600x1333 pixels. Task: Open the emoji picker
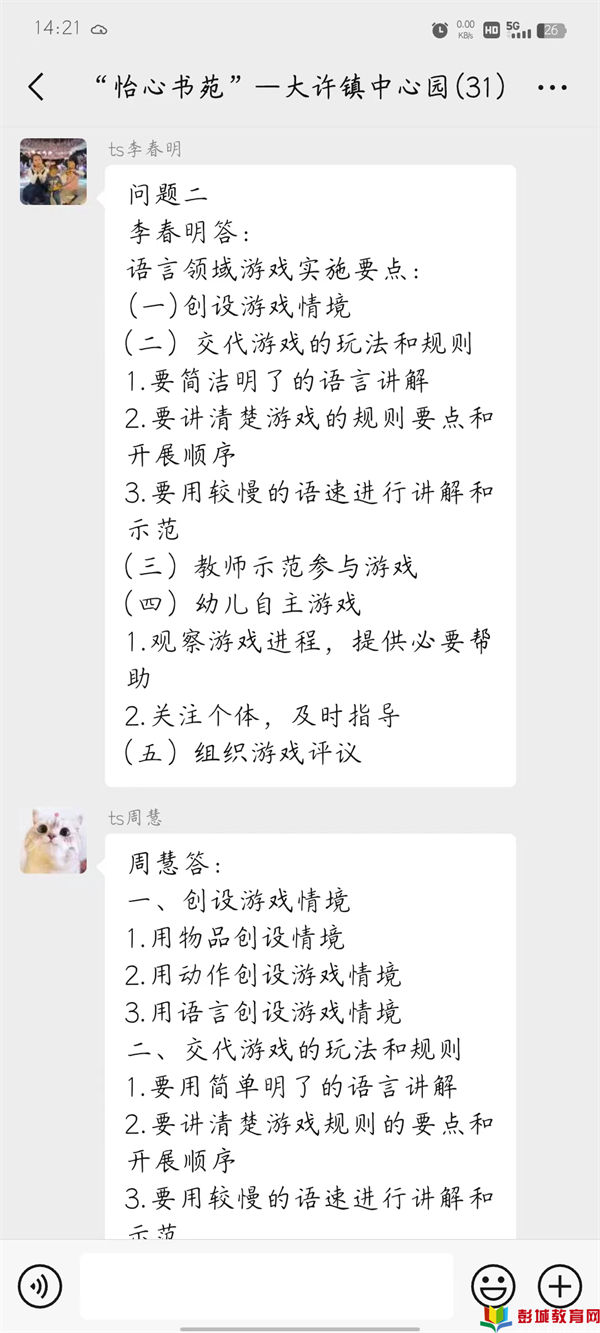coord(493,1285)
